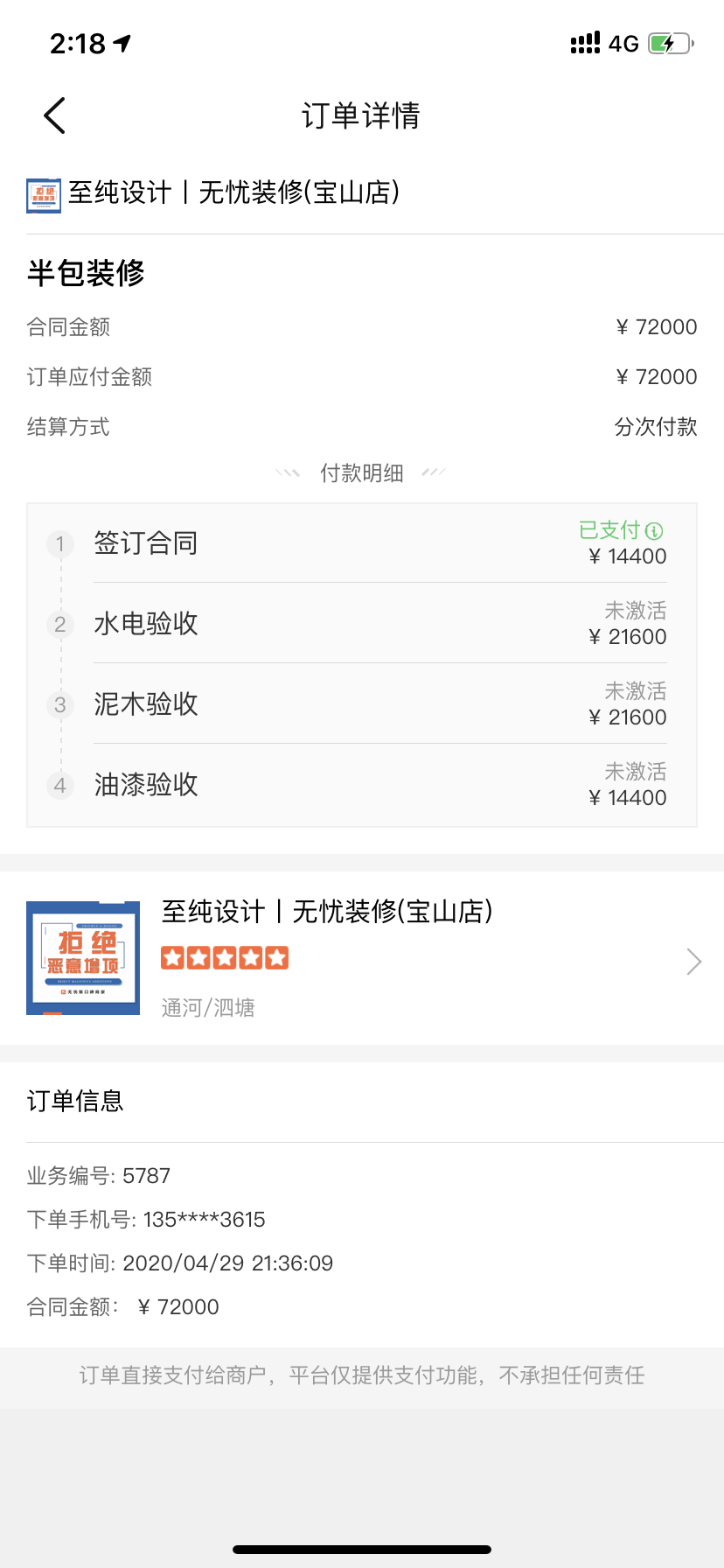724x1568 pixels.
Task: Go back from the 订单详情 page
Action: (x=54, y=115)
